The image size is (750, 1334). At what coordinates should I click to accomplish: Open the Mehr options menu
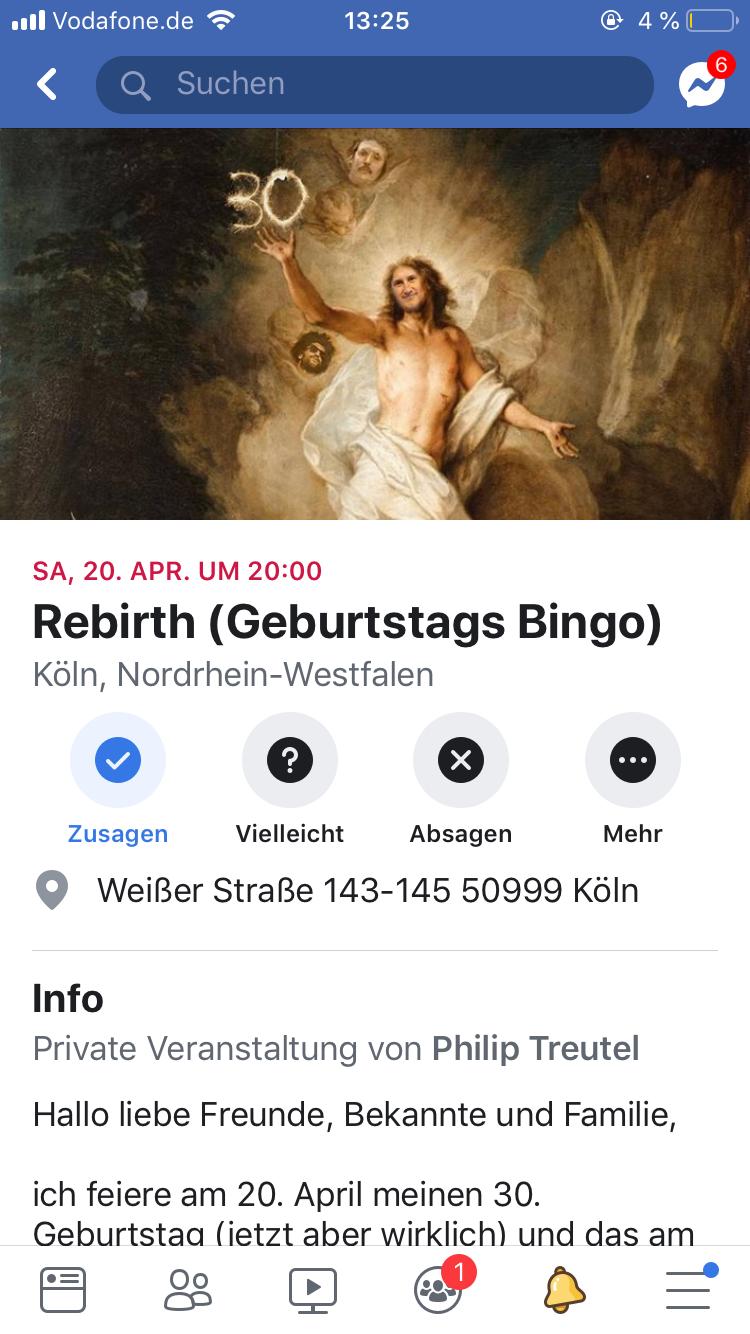point(633,761)
